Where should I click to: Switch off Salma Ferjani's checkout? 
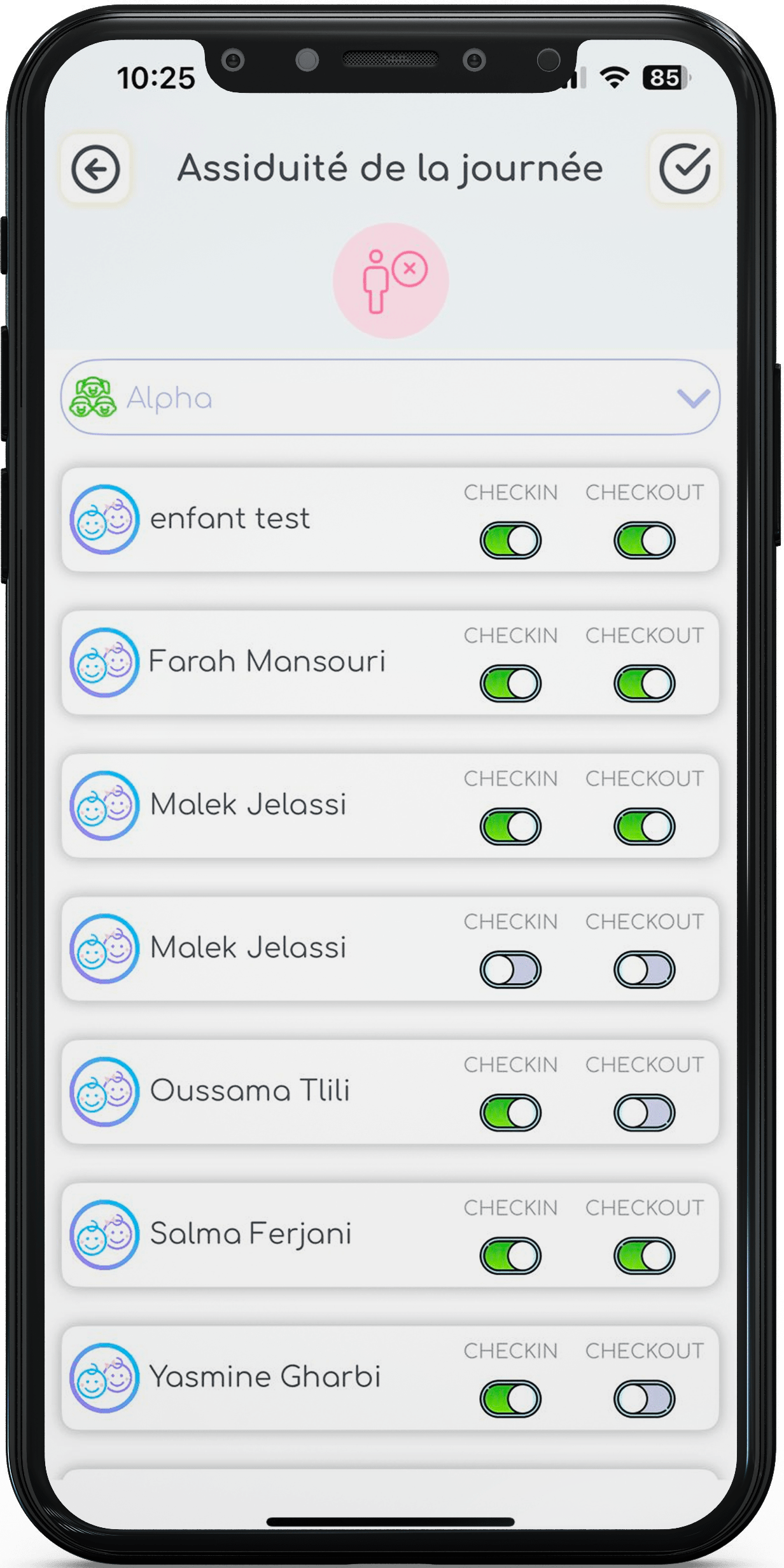tap(644, 1256)
